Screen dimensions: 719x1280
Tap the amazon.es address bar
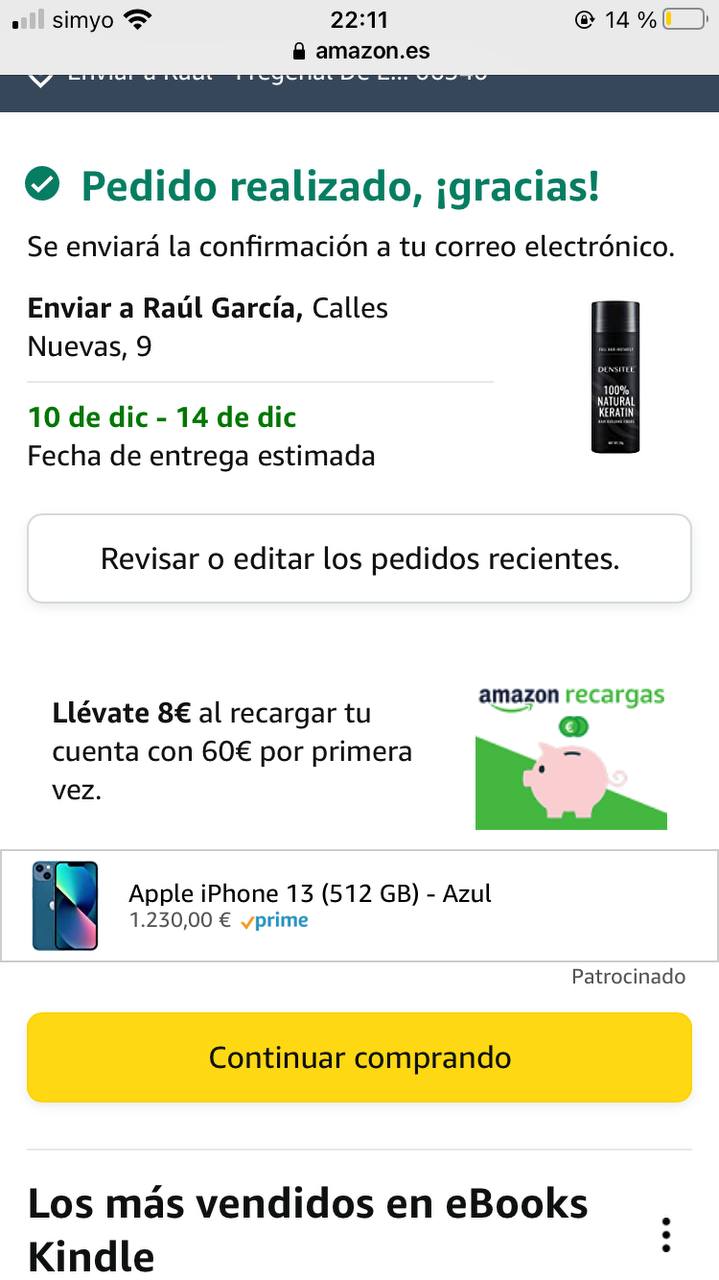(360, 50)
